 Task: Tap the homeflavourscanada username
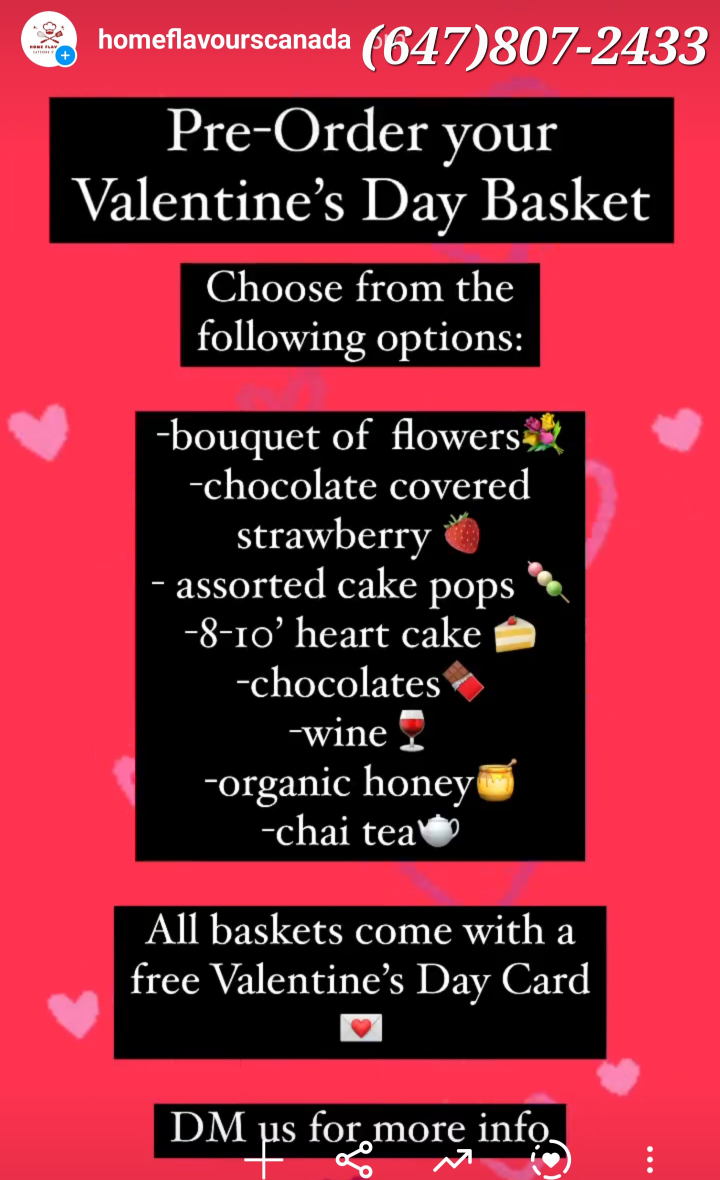click(x=224, y=40)
